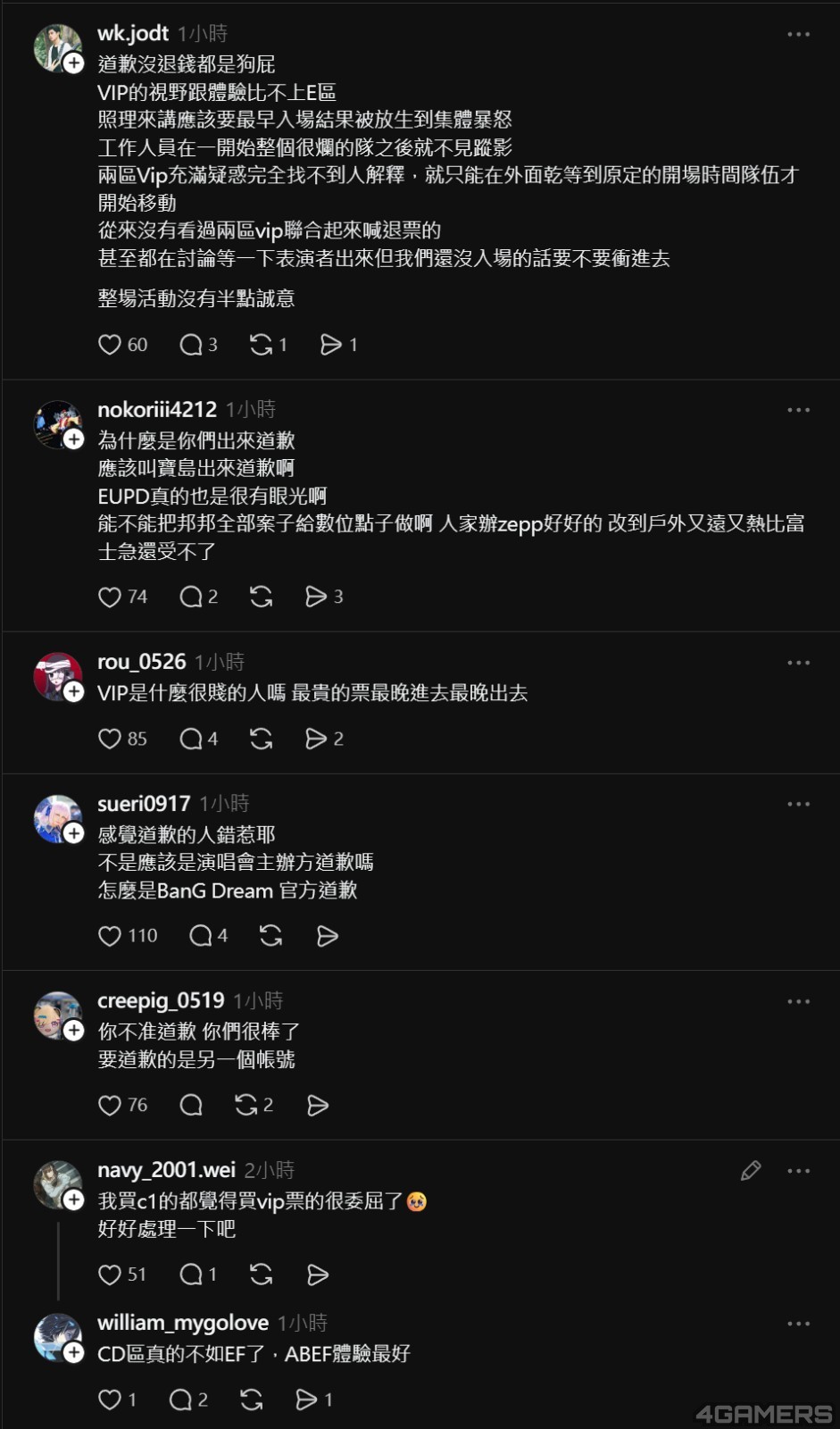Follow creepig_0519 via the avatar plus badge

point(74,1031)
